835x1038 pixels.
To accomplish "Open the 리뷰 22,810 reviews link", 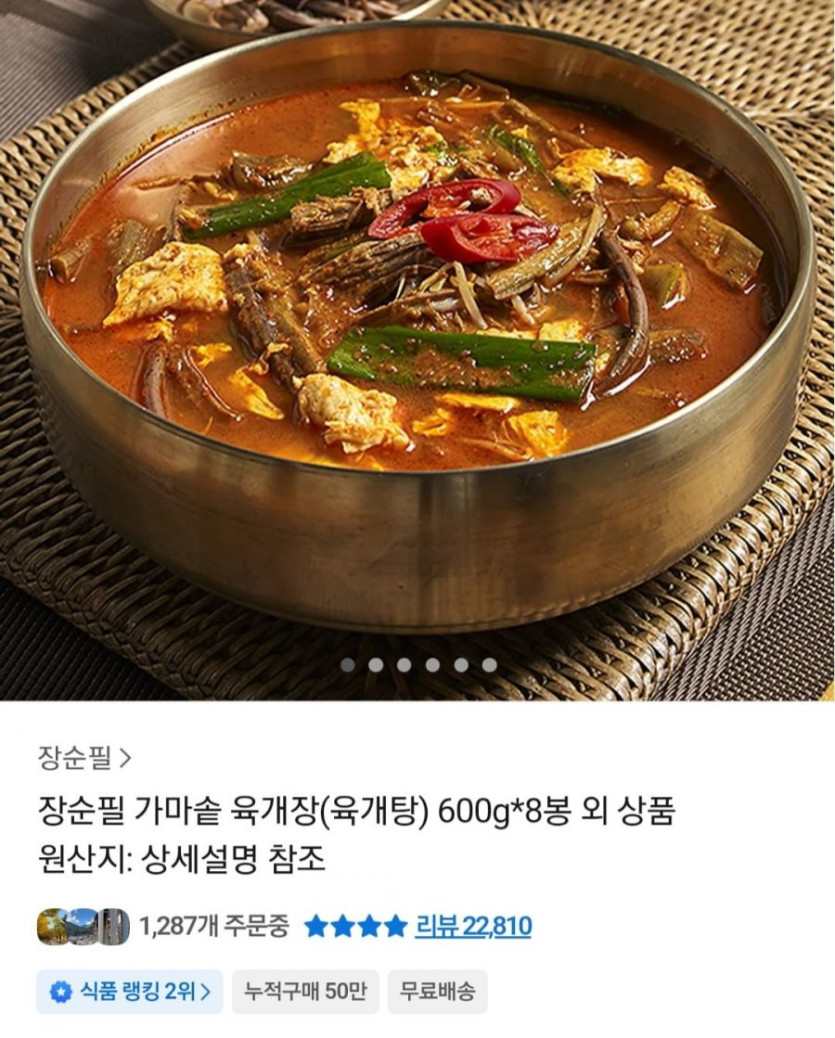I will [x=472, y=926].
